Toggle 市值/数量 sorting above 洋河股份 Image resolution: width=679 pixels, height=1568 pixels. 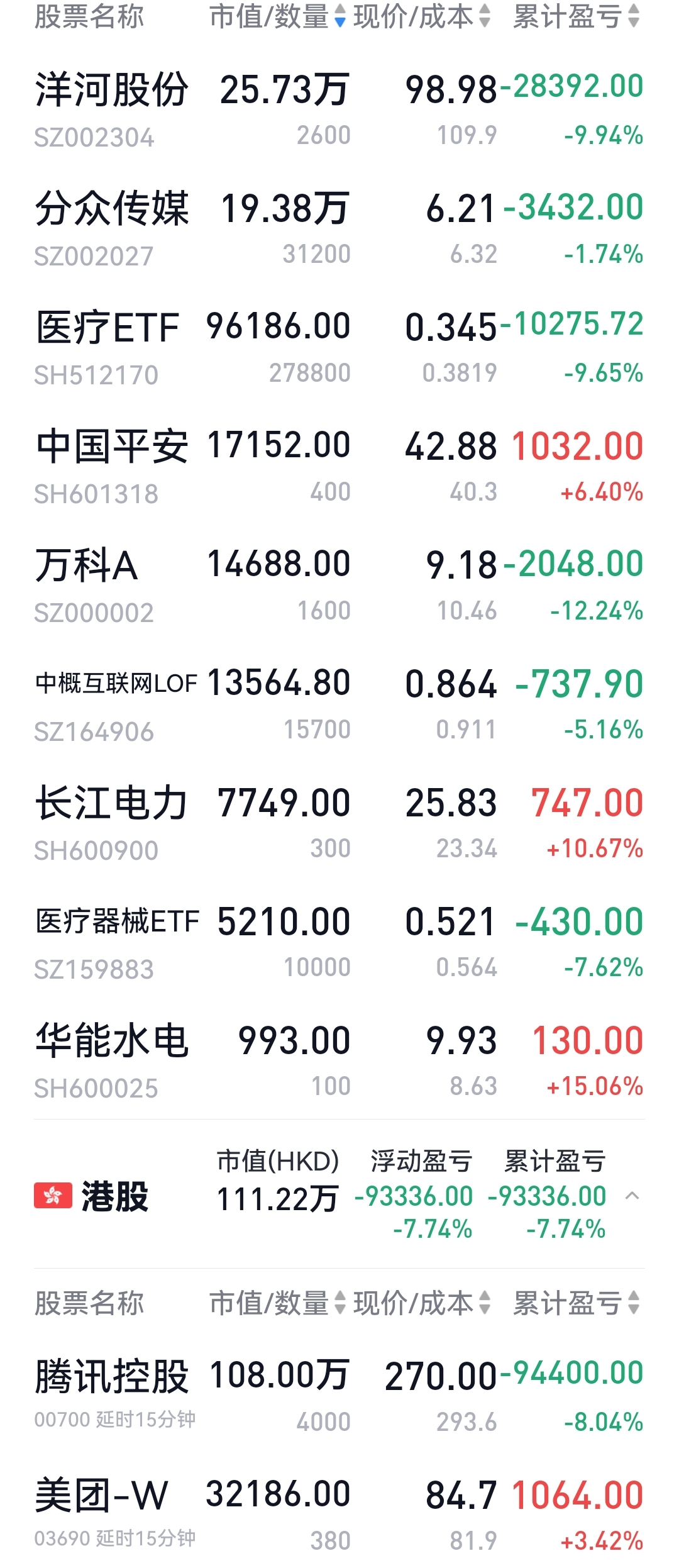[x=278, y=16]
